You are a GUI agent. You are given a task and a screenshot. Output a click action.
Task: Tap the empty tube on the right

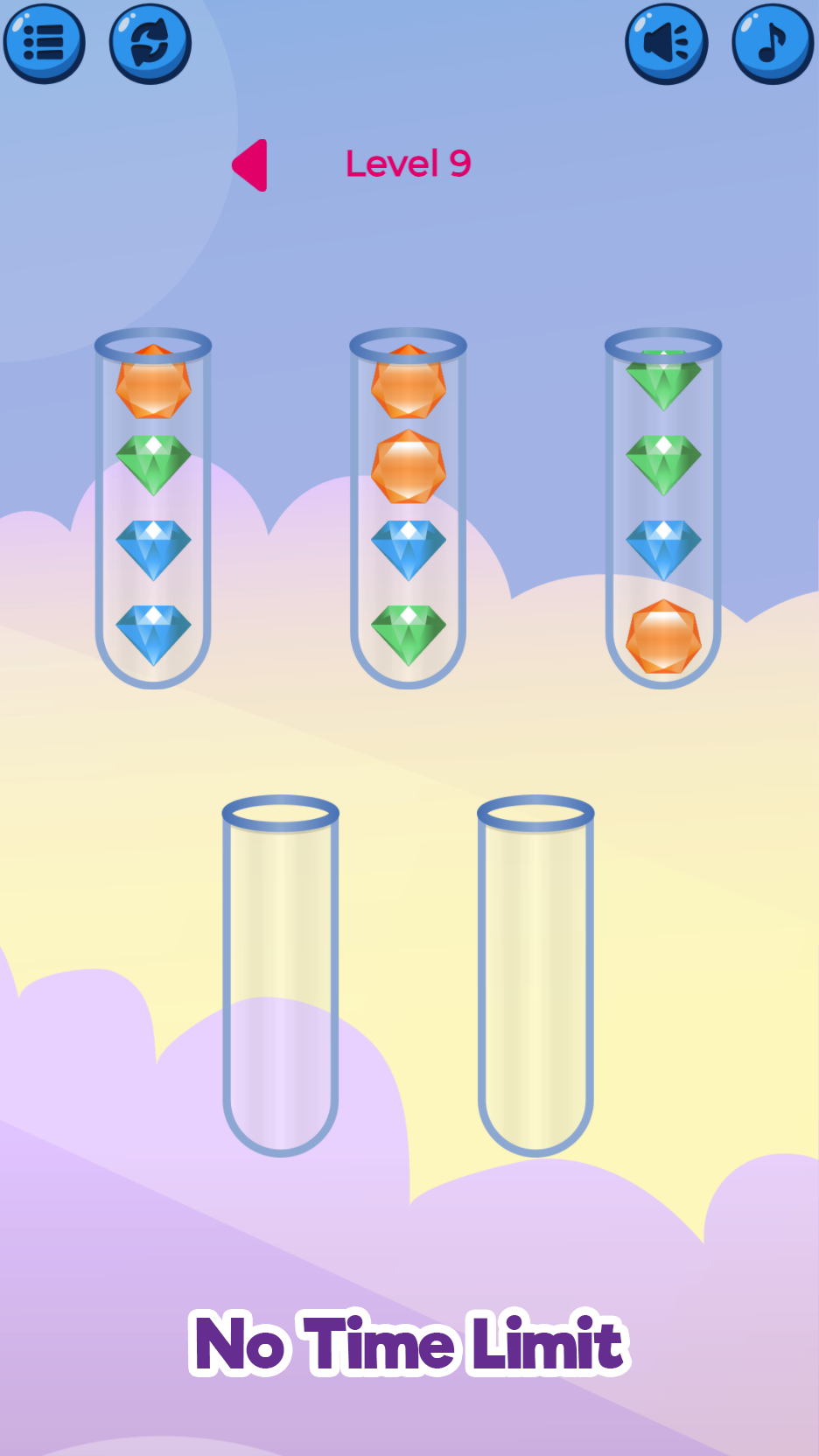coord(535,976)
